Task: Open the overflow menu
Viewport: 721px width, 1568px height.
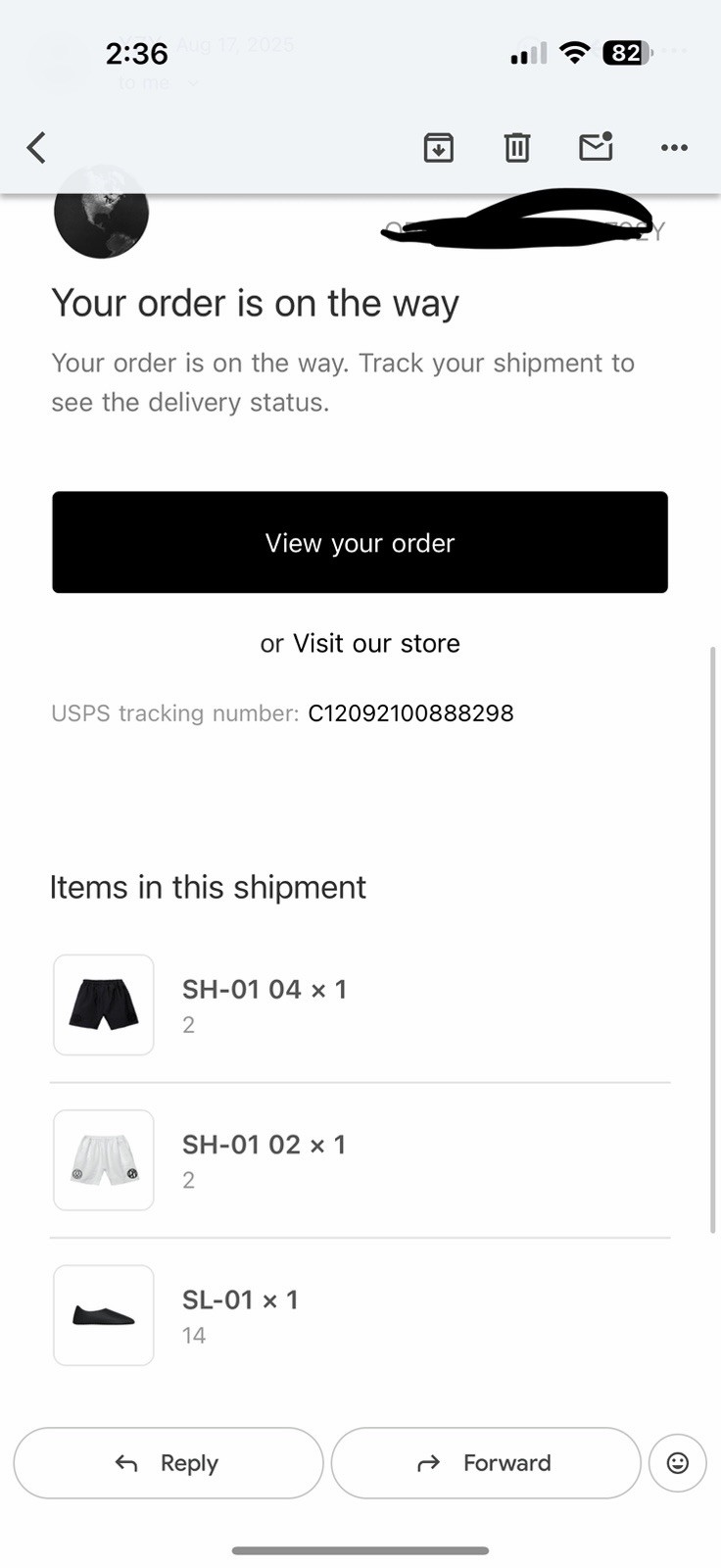Action: pos(674,148)
